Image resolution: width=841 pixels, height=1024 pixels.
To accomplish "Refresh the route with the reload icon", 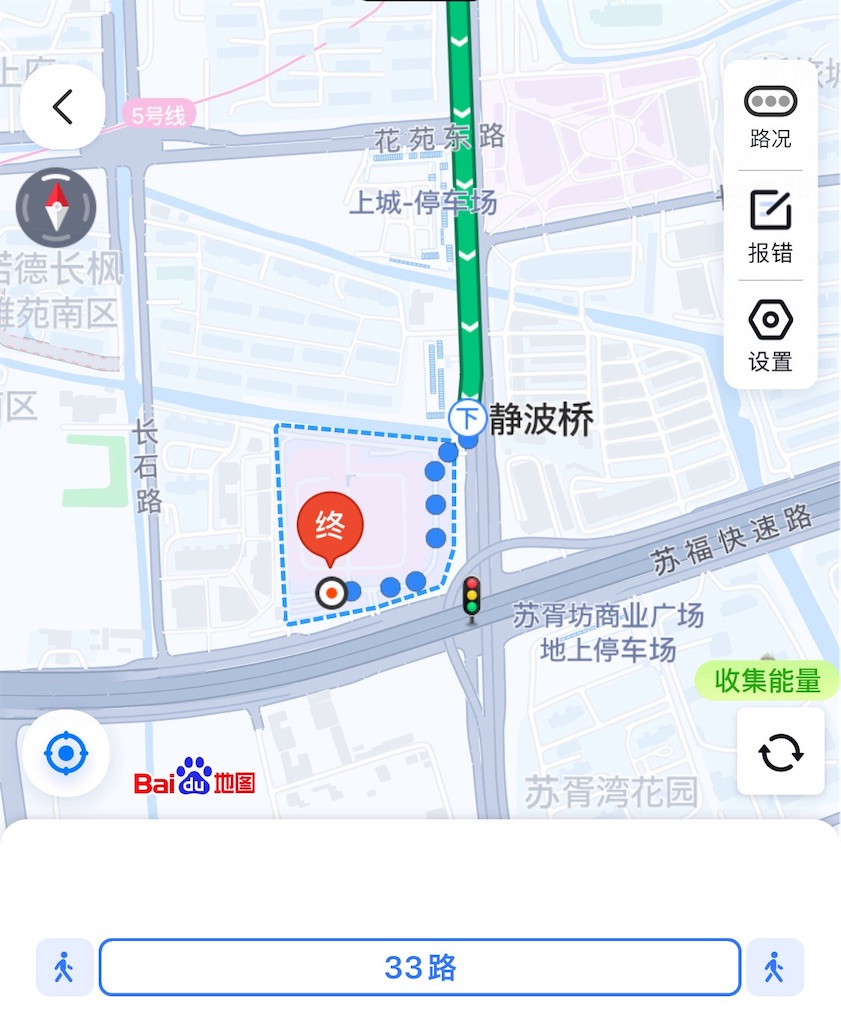I will (780, 751).
